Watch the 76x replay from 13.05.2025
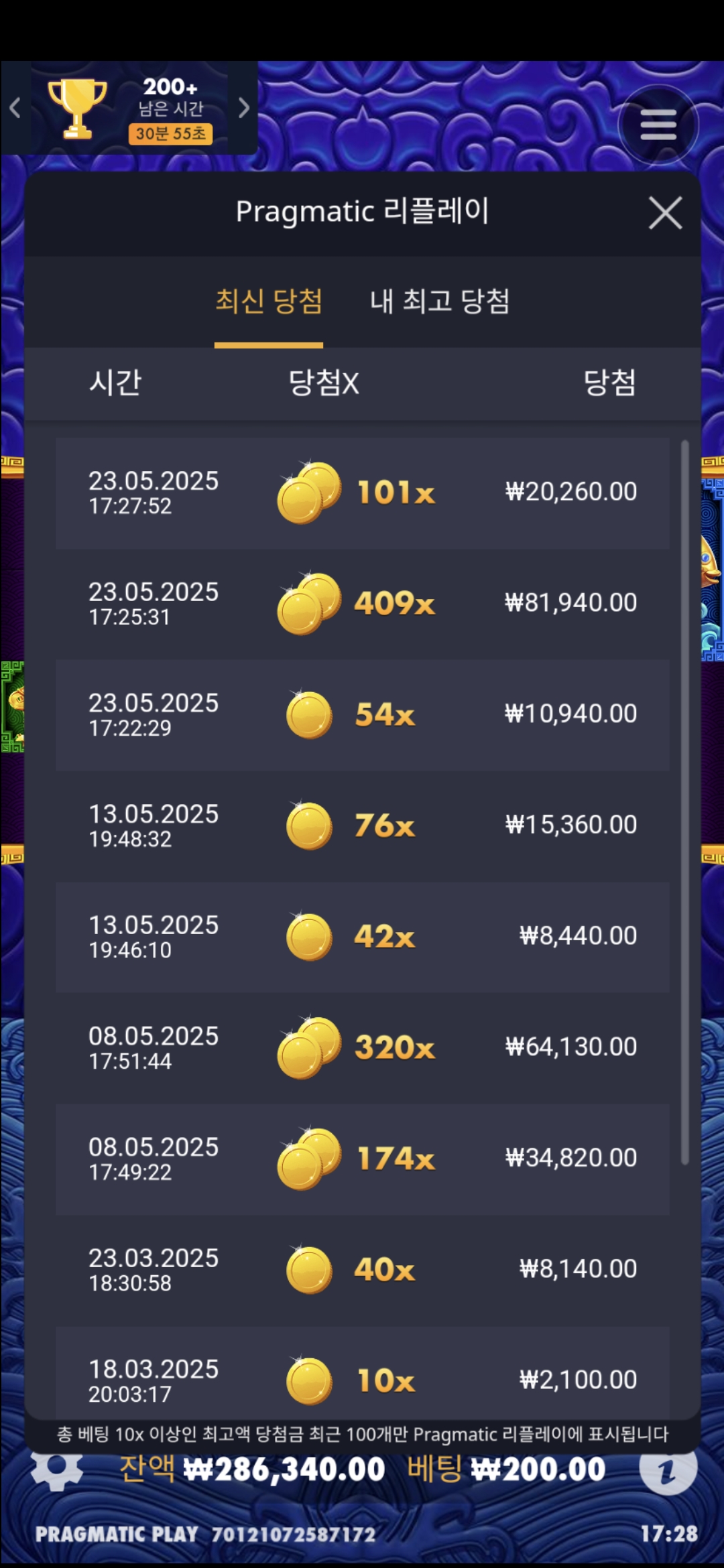Image resolution: width=724 pixels, height=1568 pixels. point(362,826)
